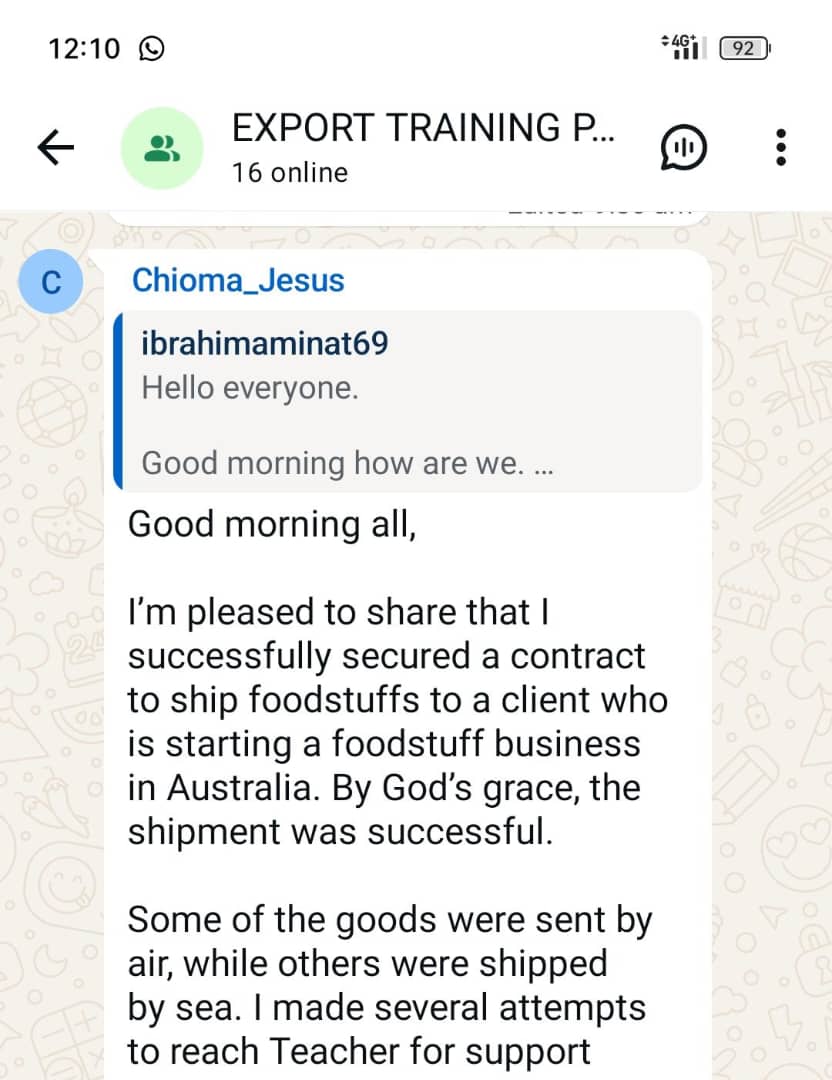Open Chioma_Jesus's round avatar
Image resolution: width=832 pixels, height=1080 pixels.
[52, 282]
